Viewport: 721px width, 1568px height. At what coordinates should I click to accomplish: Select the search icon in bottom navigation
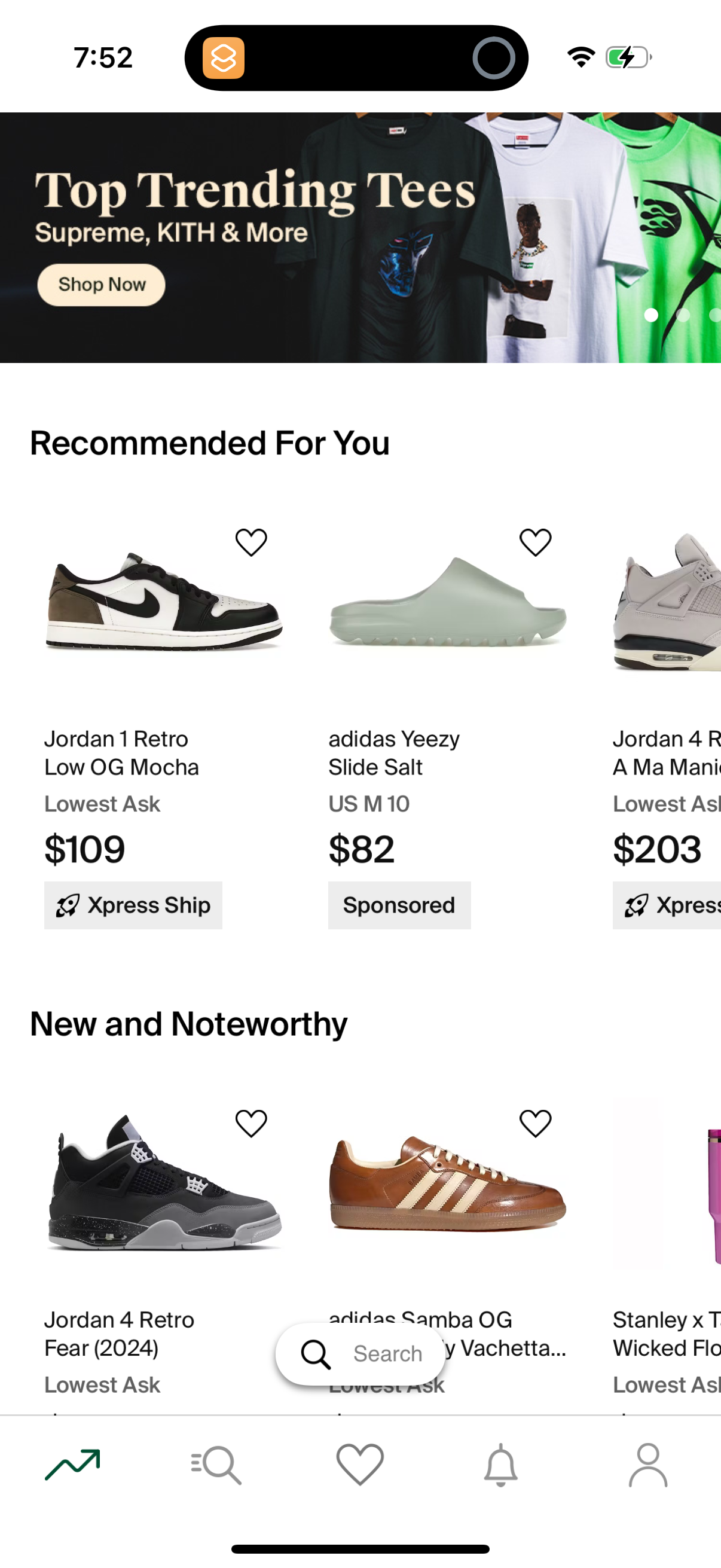coord(216,1463)
